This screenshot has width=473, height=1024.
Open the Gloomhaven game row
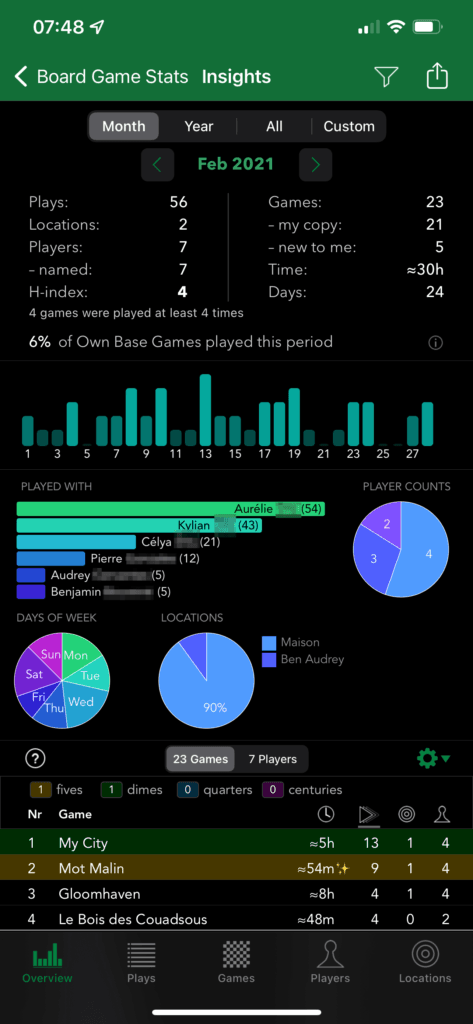pyautogui.click(x=236, y=893)
